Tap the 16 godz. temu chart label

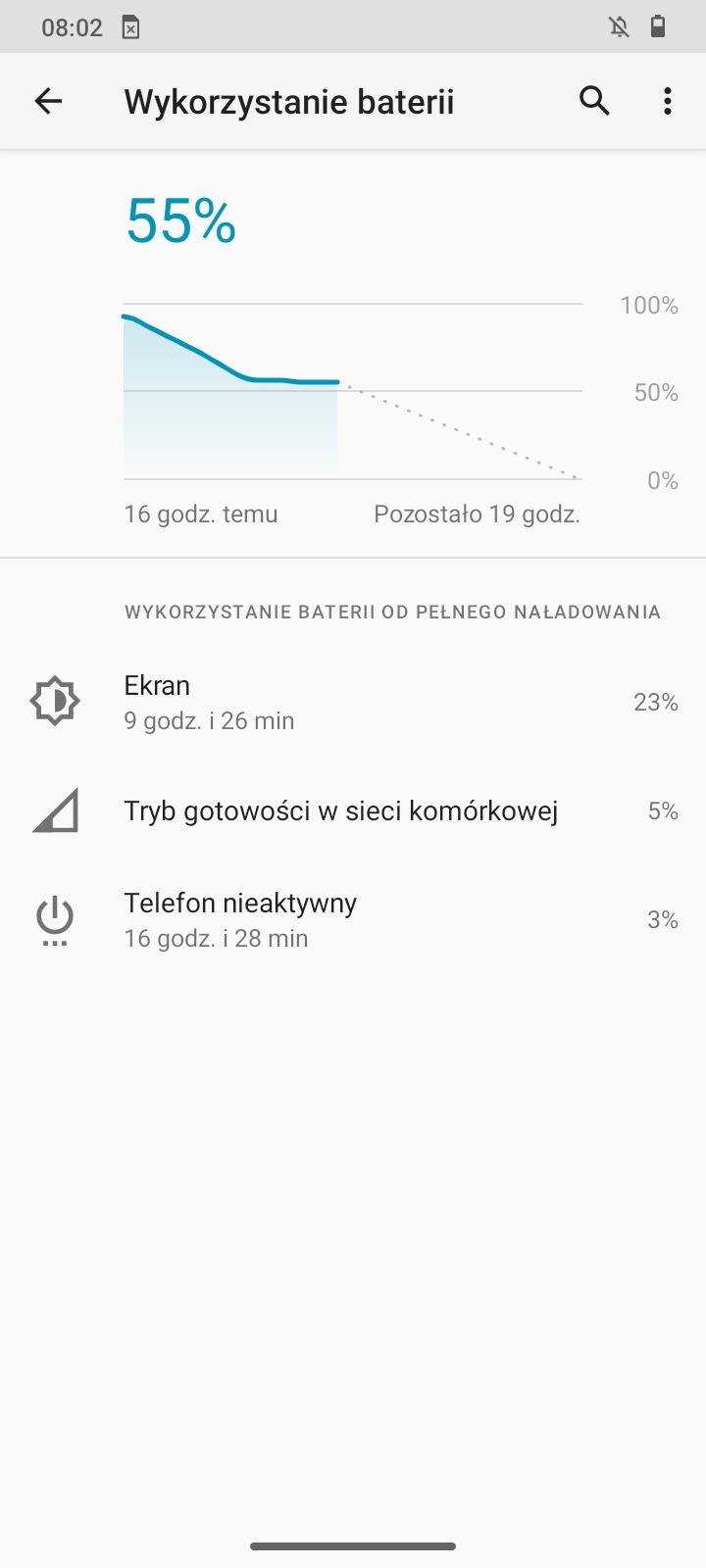(x=200, y=513)
